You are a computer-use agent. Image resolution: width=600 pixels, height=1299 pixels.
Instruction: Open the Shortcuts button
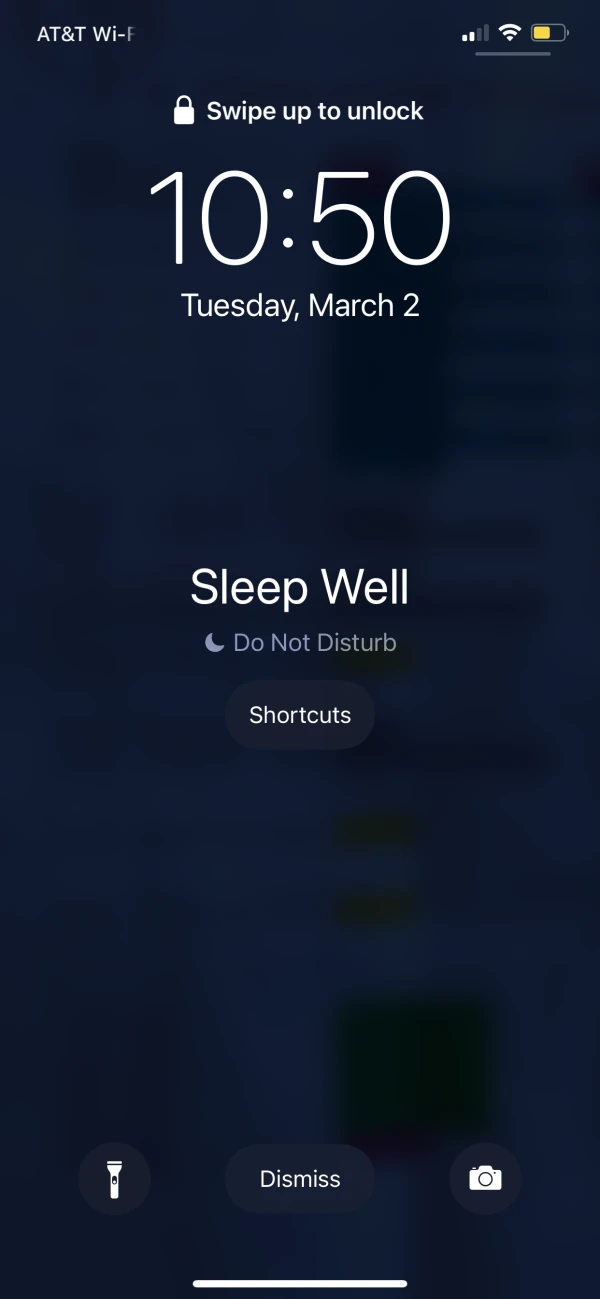click(x=300, y=715)
